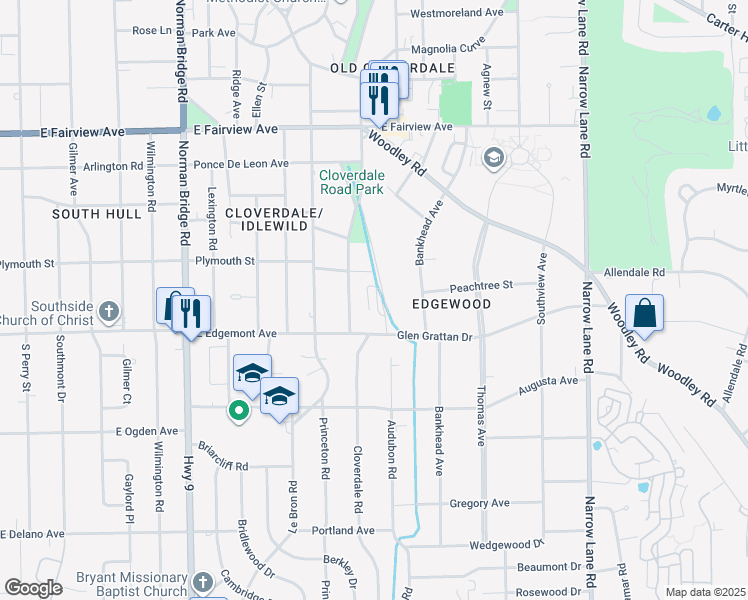Select the school marker below Edgemont Ave
Image resolution: width=748 pixels, height=600 pixels.
pyautogui.click(x=252, y=374)
